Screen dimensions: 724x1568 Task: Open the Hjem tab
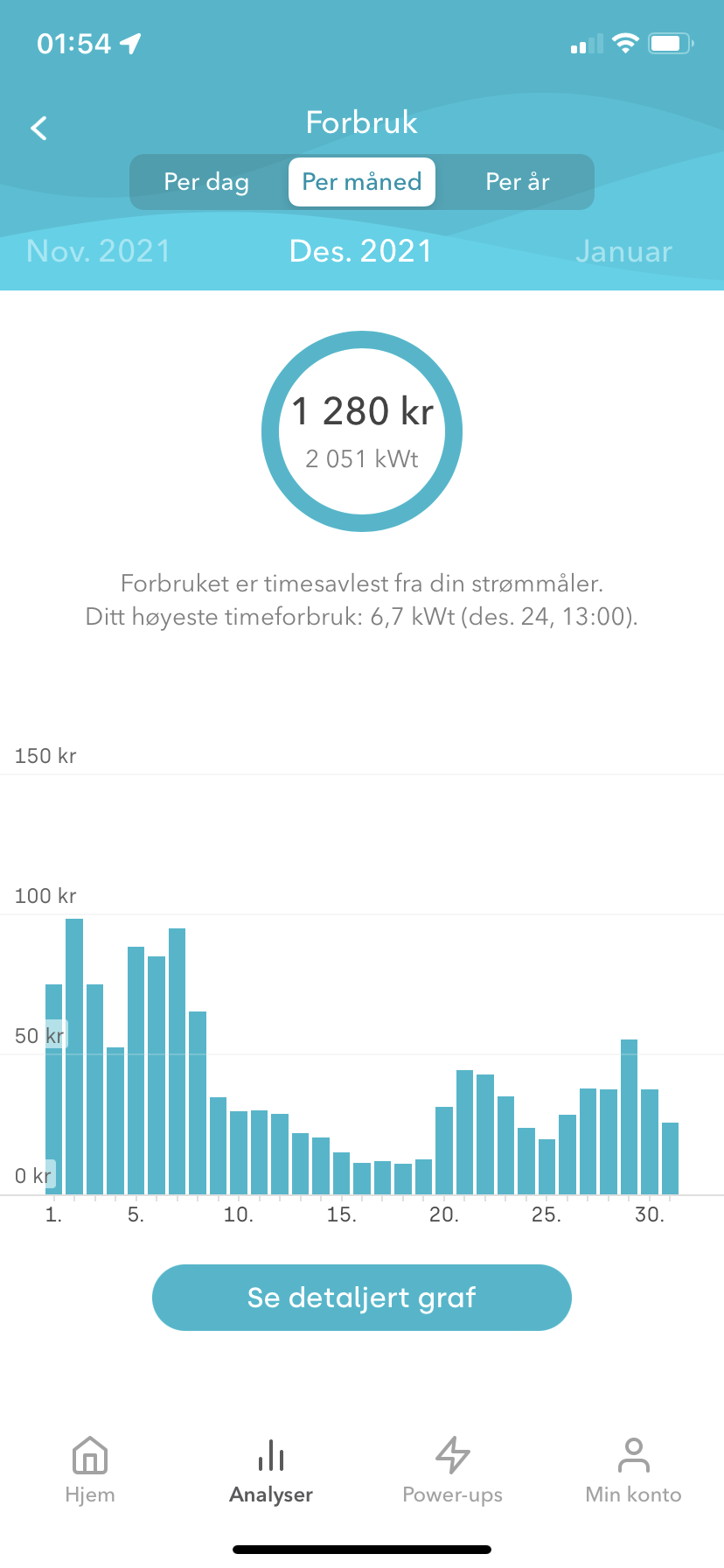click(x=90, y=1470)
